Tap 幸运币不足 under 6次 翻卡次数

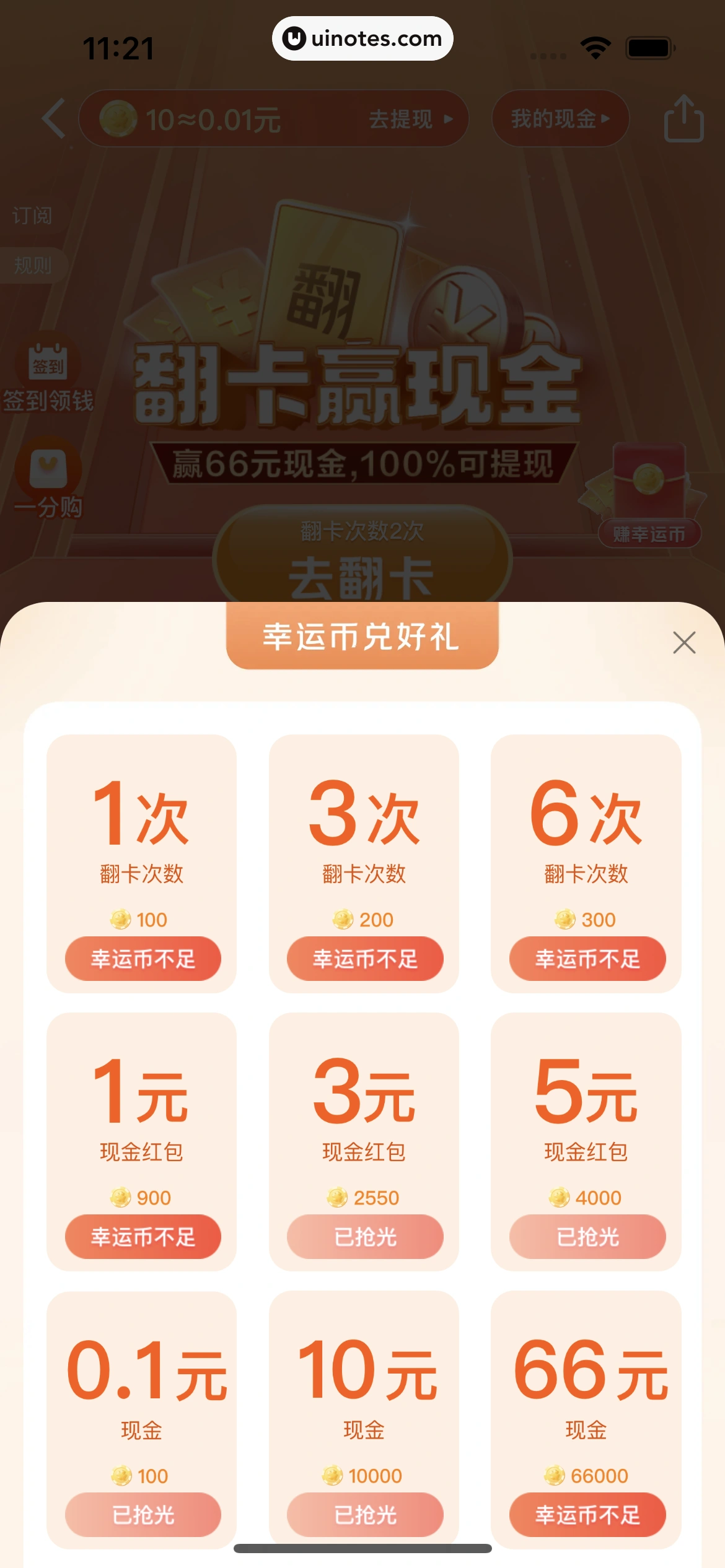click(x=587, y=959)
